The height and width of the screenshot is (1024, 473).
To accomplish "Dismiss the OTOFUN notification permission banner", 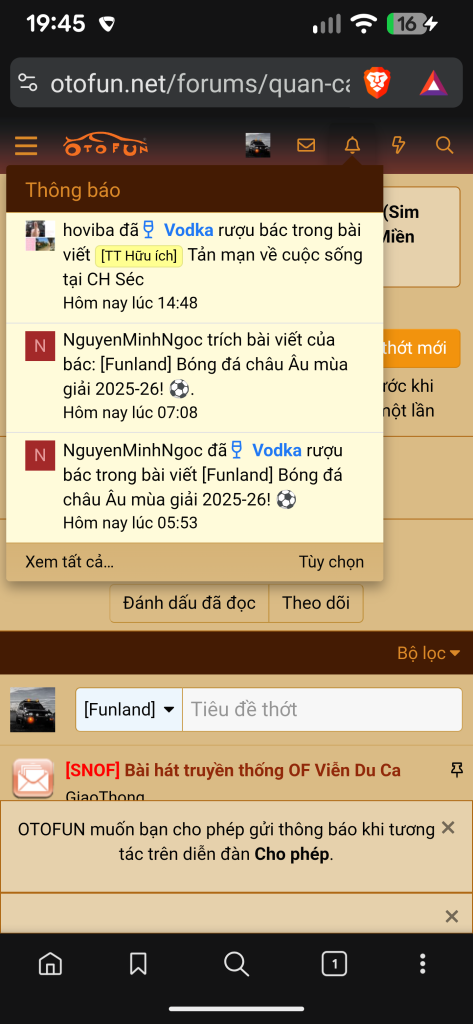I will (x=448, y=828).
